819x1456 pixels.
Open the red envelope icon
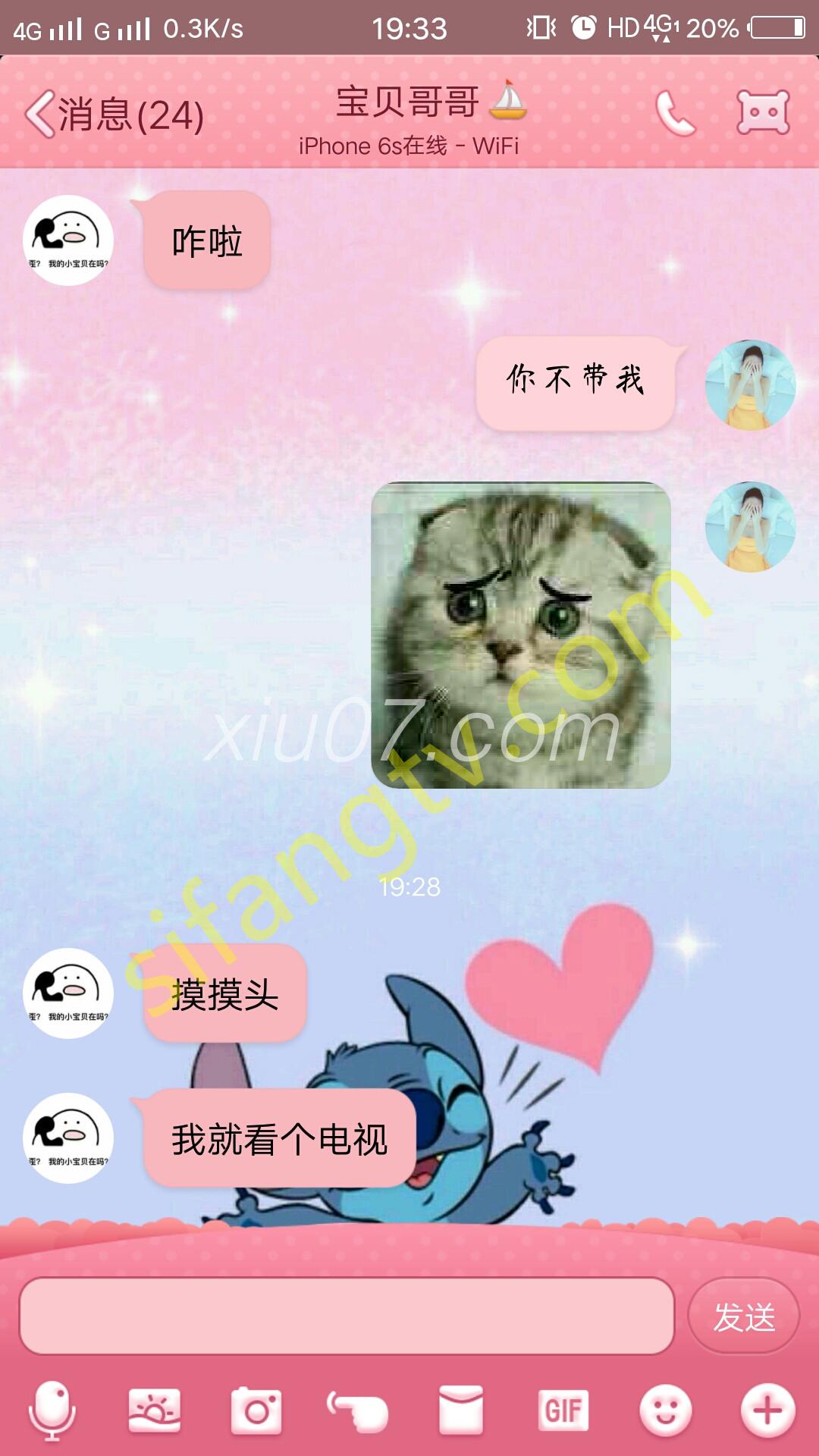coord(461,1410)
